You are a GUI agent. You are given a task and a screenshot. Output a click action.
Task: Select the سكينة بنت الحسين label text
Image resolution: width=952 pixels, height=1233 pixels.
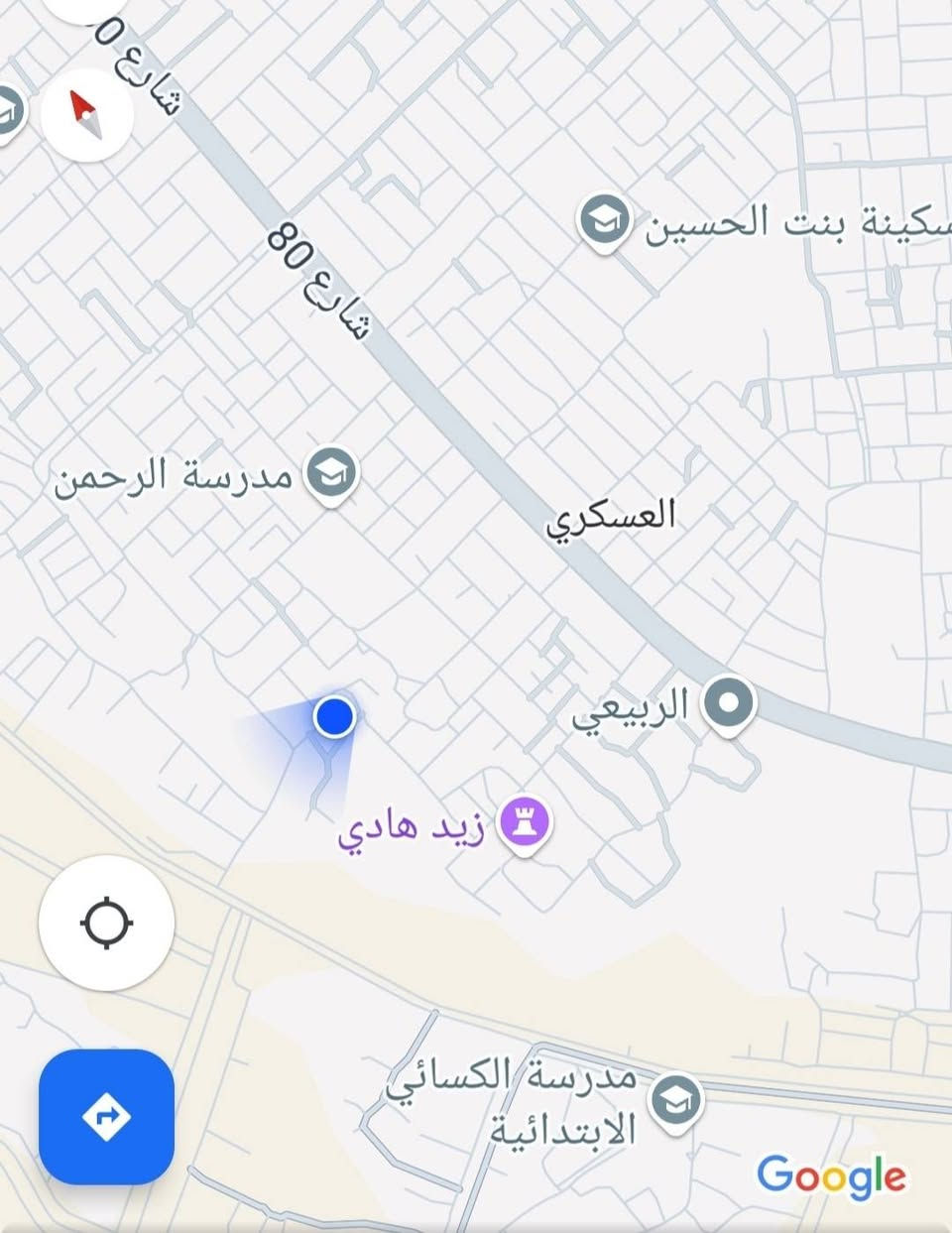point(793,223)
